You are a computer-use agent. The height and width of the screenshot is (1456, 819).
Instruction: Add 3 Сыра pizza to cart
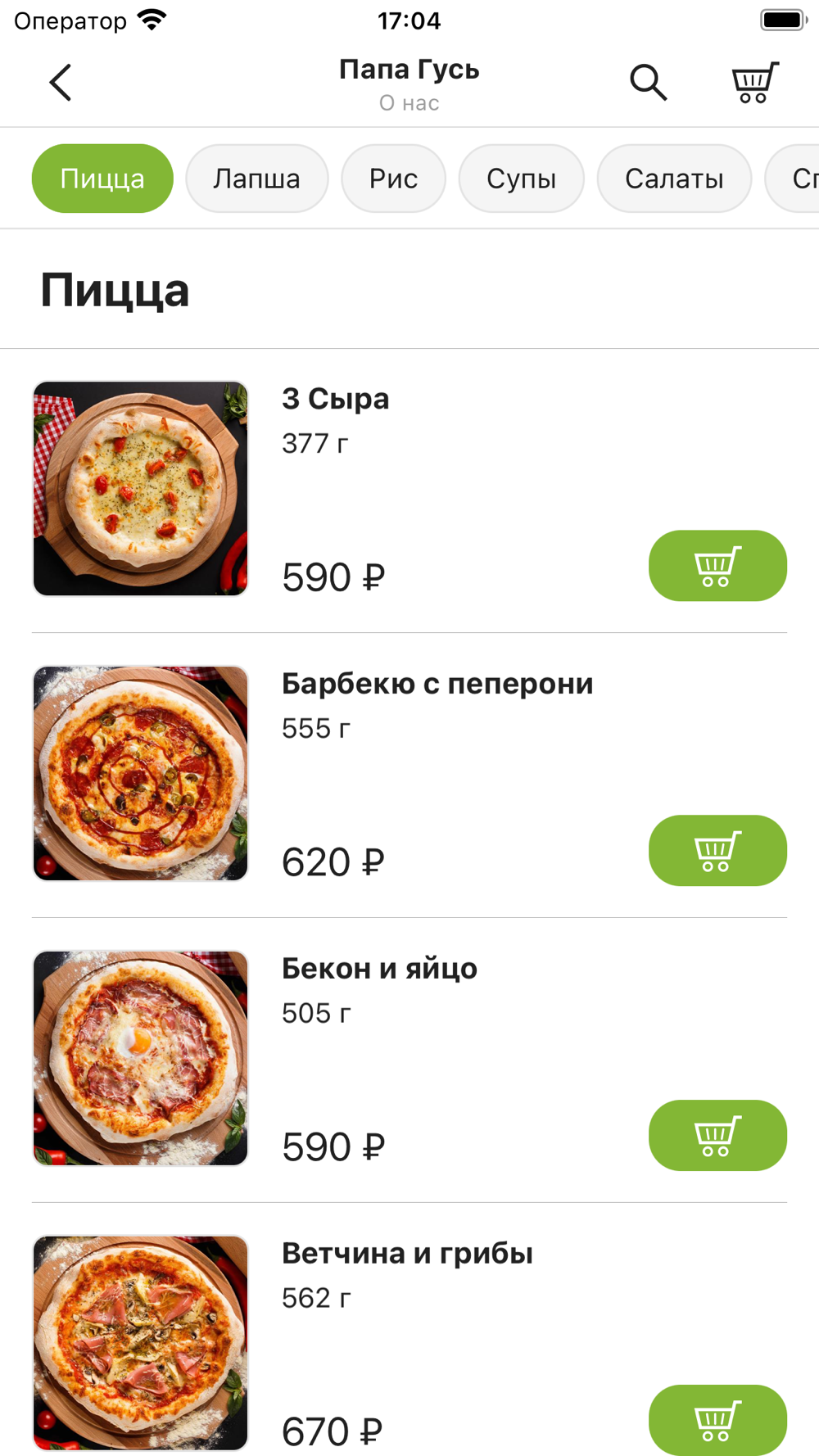click(x=717, y=566)
